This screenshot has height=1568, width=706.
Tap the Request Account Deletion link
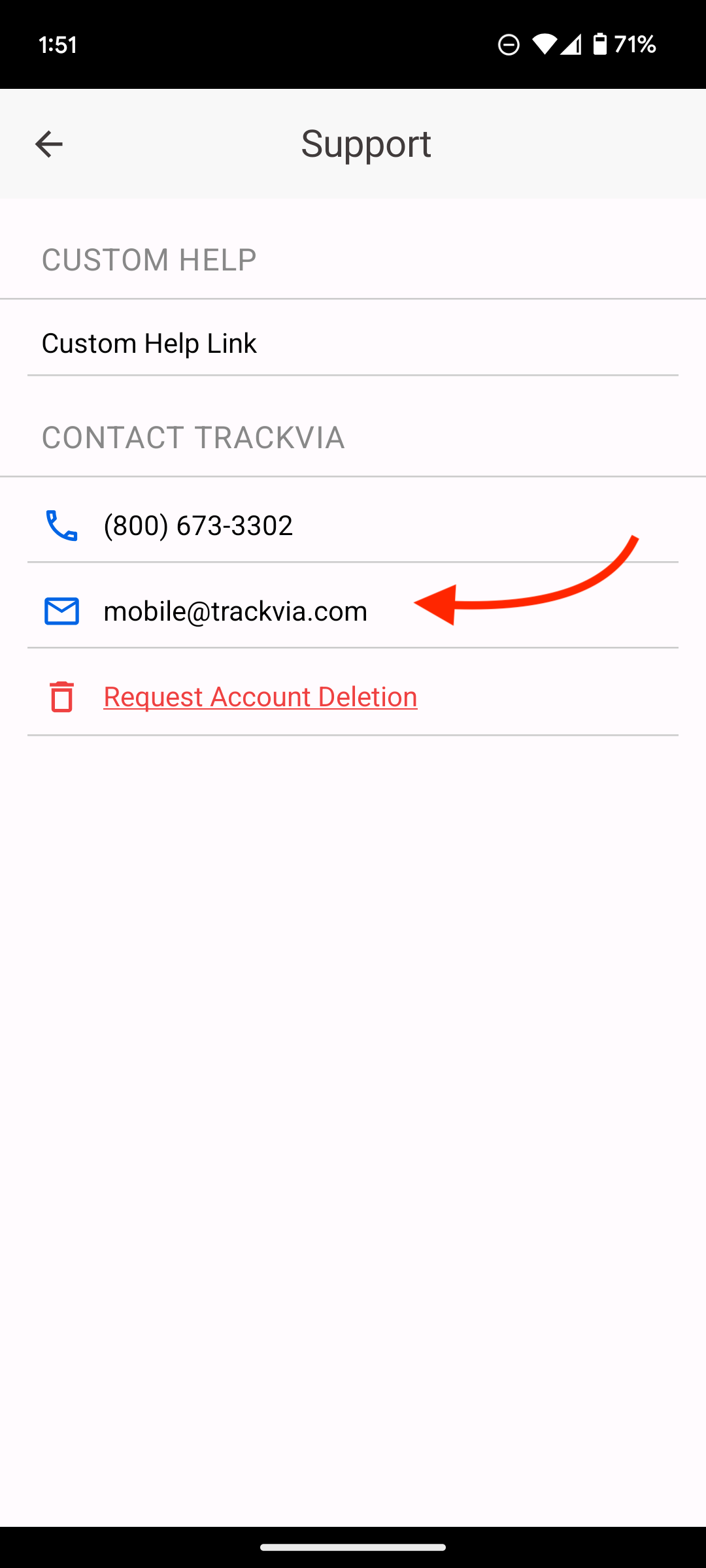(260, 696)
